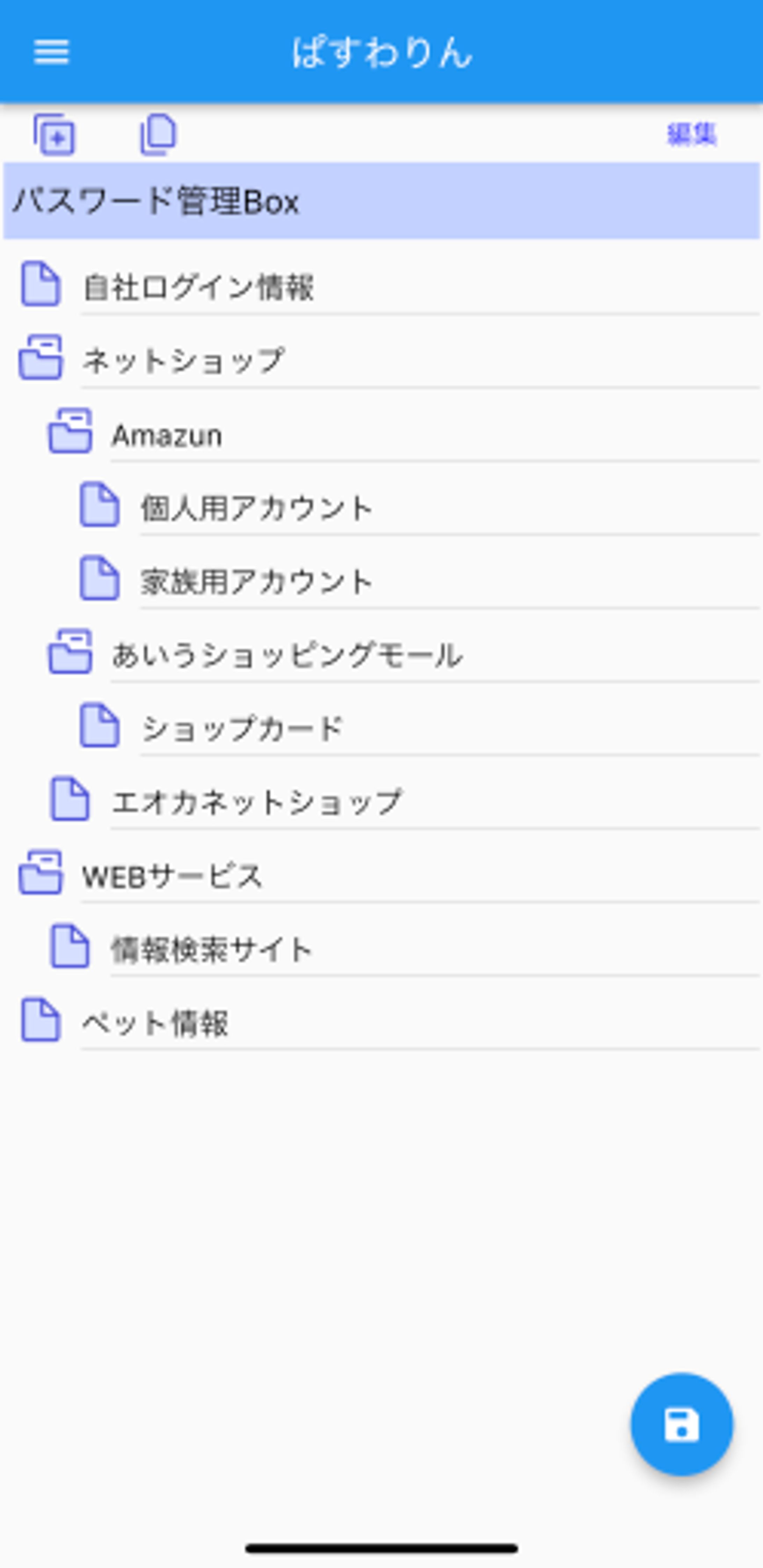763x1568 pixels.
Task: Select the Amazun folder
Action: [x=167, y=436]
